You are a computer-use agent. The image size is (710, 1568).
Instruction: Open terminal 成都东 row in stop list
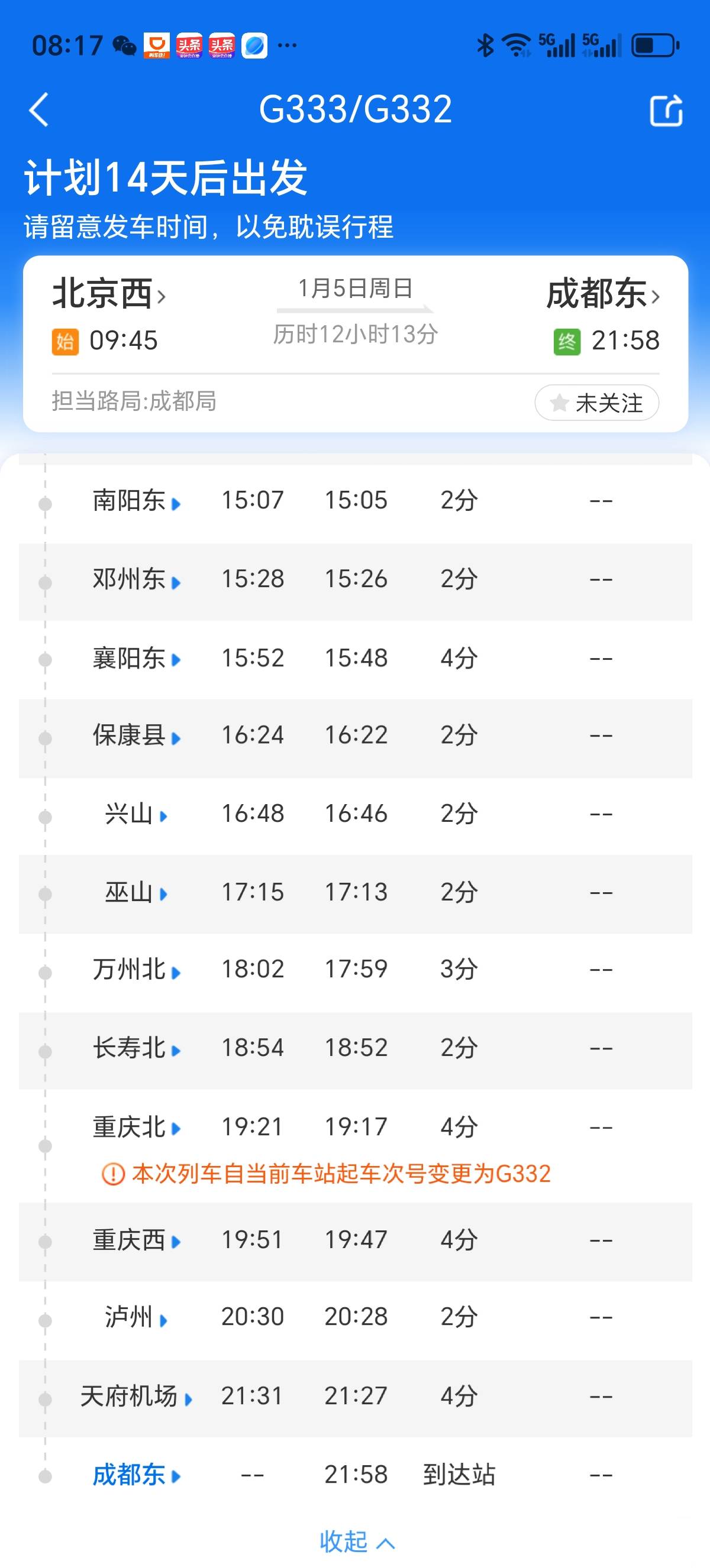pos(136,1475)
